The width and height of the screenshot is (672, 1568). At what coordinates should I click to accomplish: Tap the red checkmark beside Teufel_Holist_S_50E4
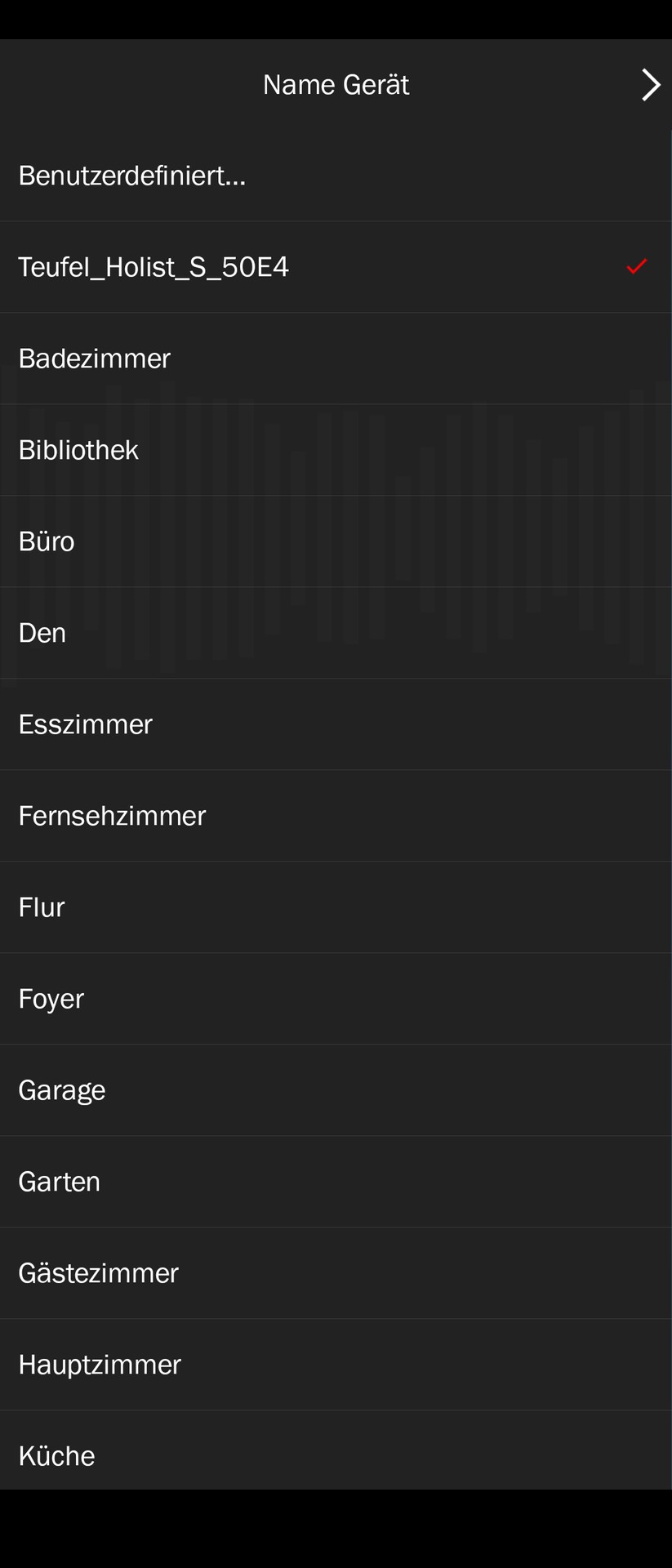636,266
